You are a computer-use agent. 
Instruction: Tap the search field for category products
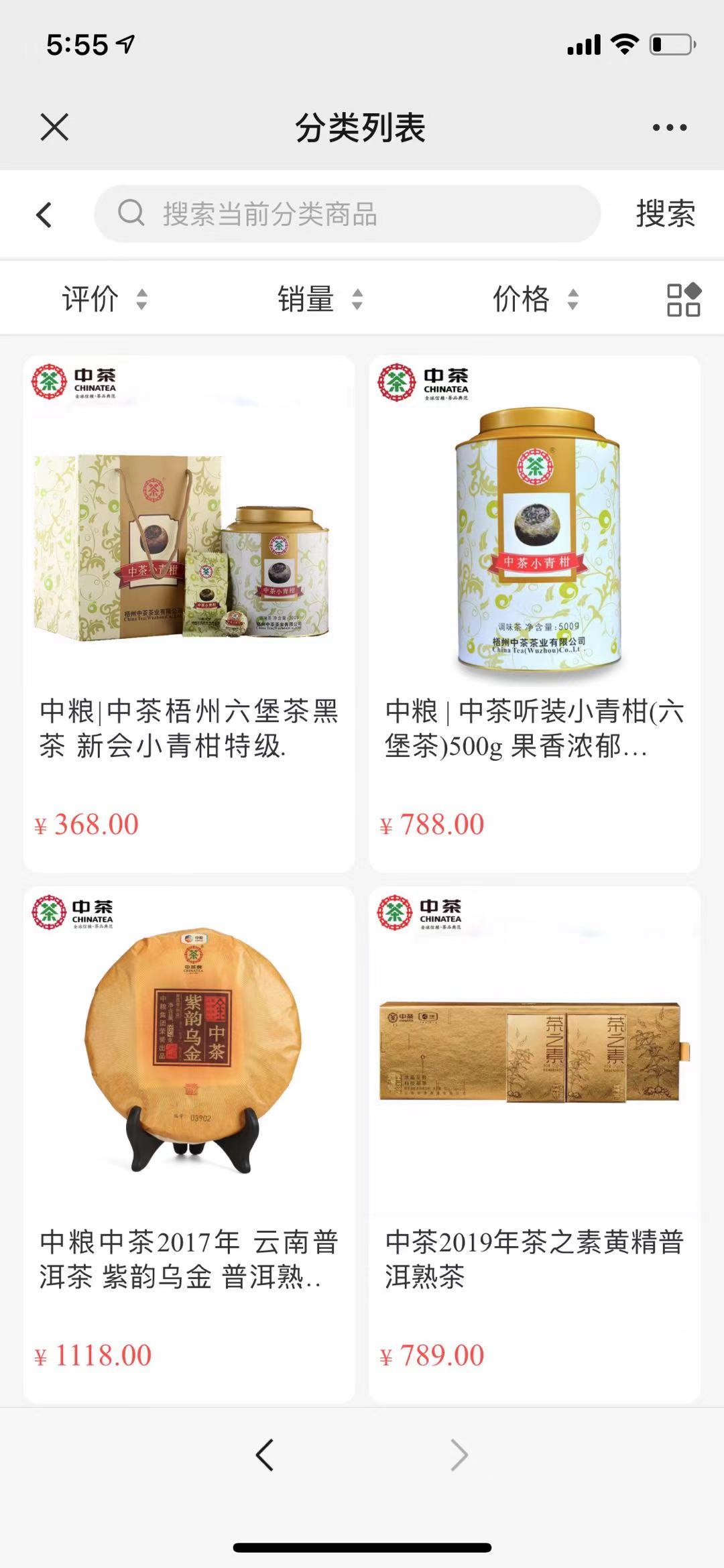pyautogui.click(x=347, y=215)
